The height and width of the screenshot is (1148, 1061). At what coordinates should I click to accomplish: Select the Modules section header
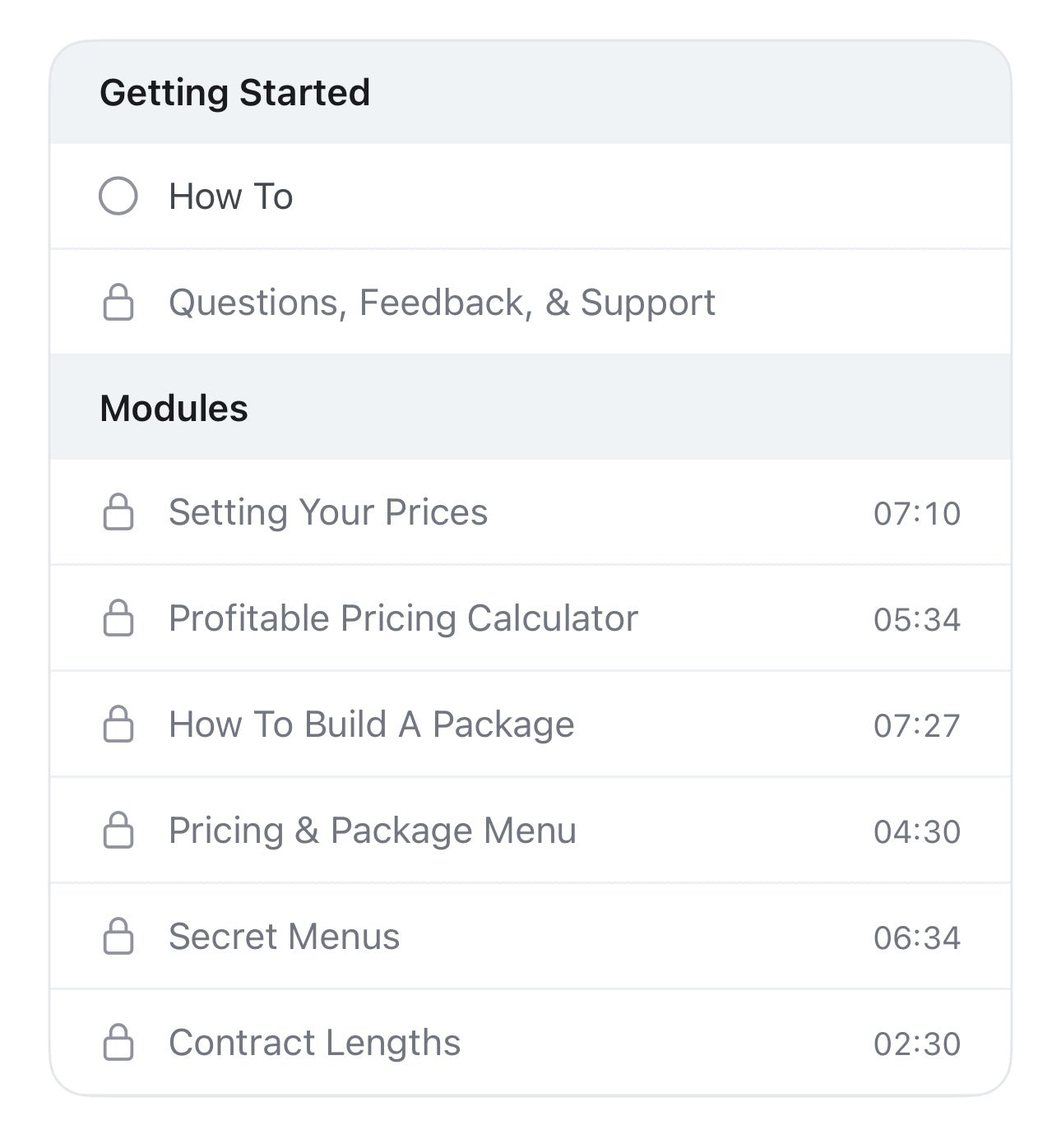pos(174,407)
